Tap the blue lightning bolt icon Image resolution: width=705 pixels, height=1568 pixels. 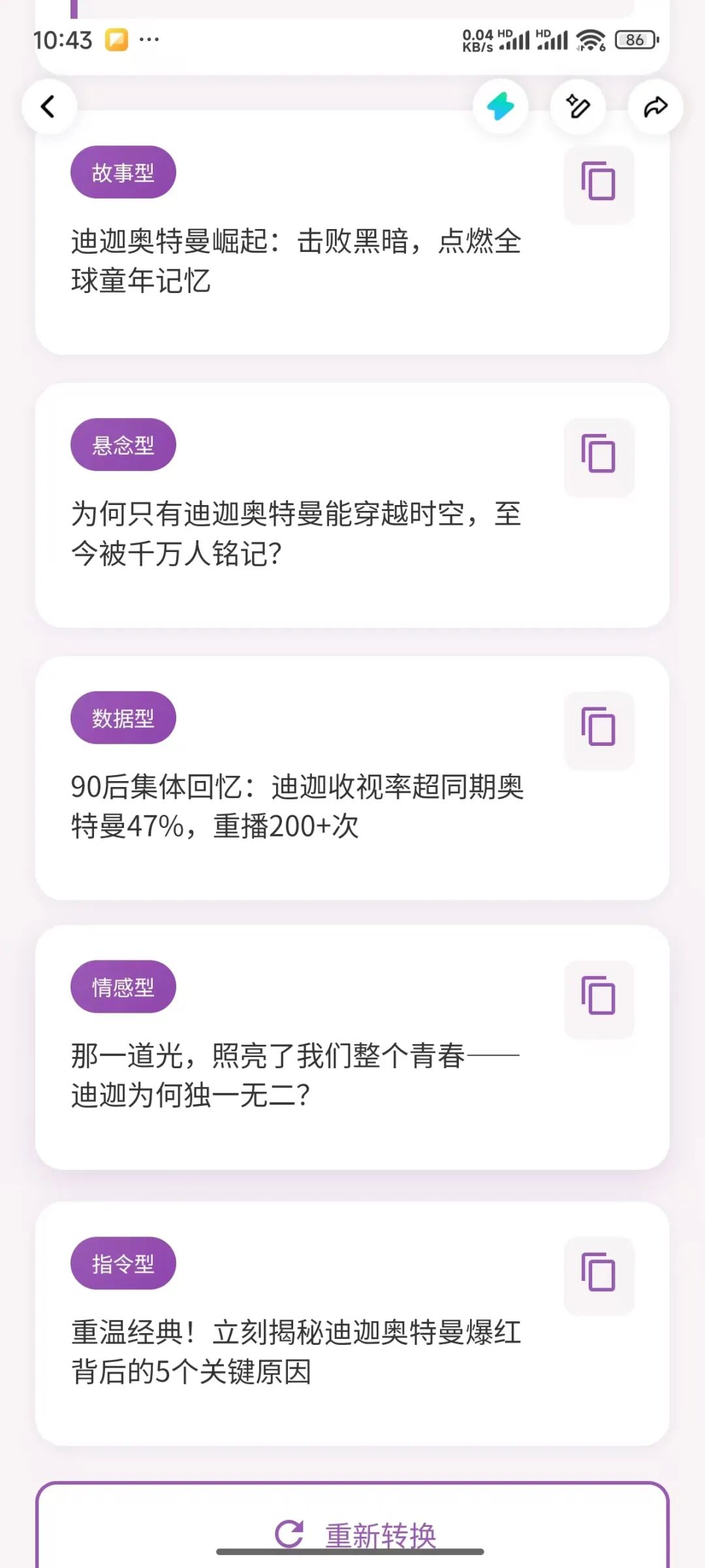(501, 107)
